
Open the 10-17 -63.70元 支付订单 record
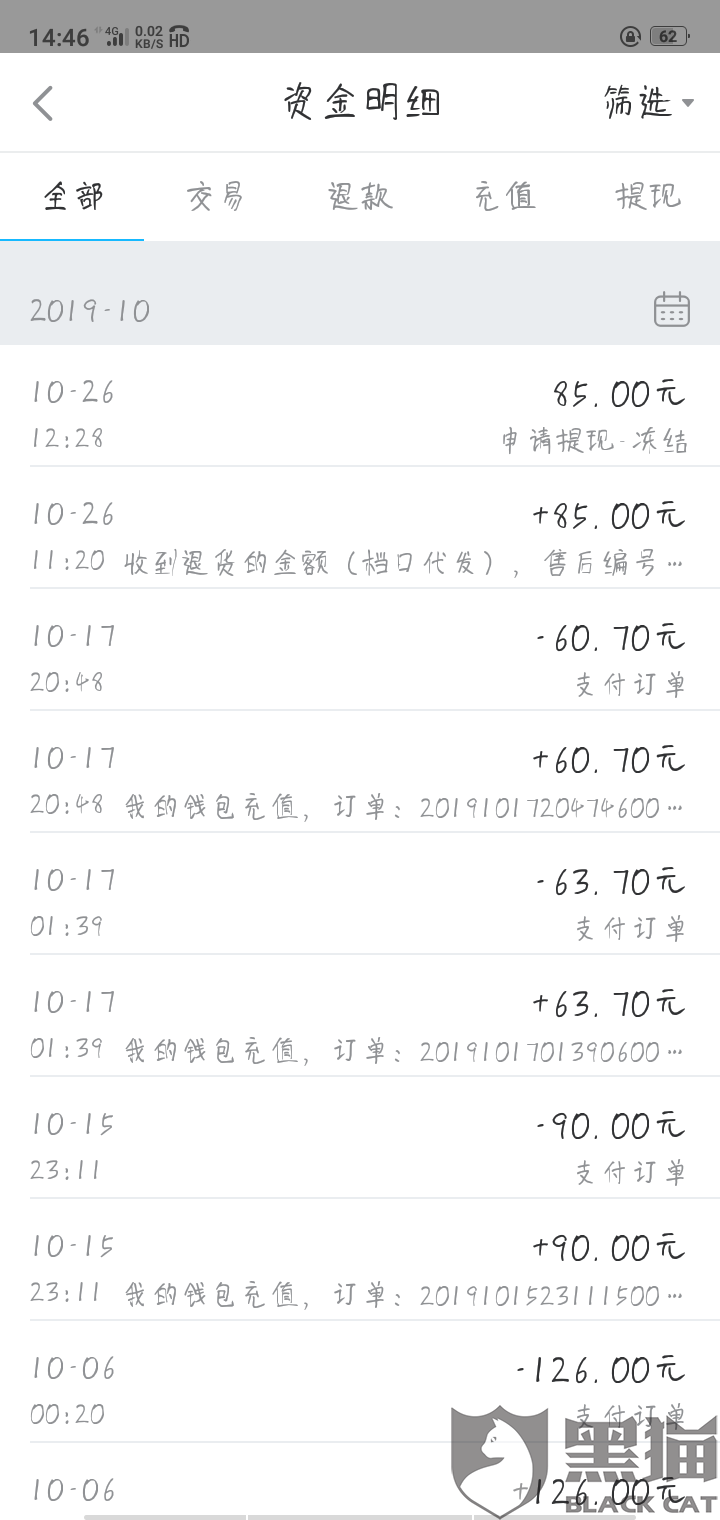(360, 904)
